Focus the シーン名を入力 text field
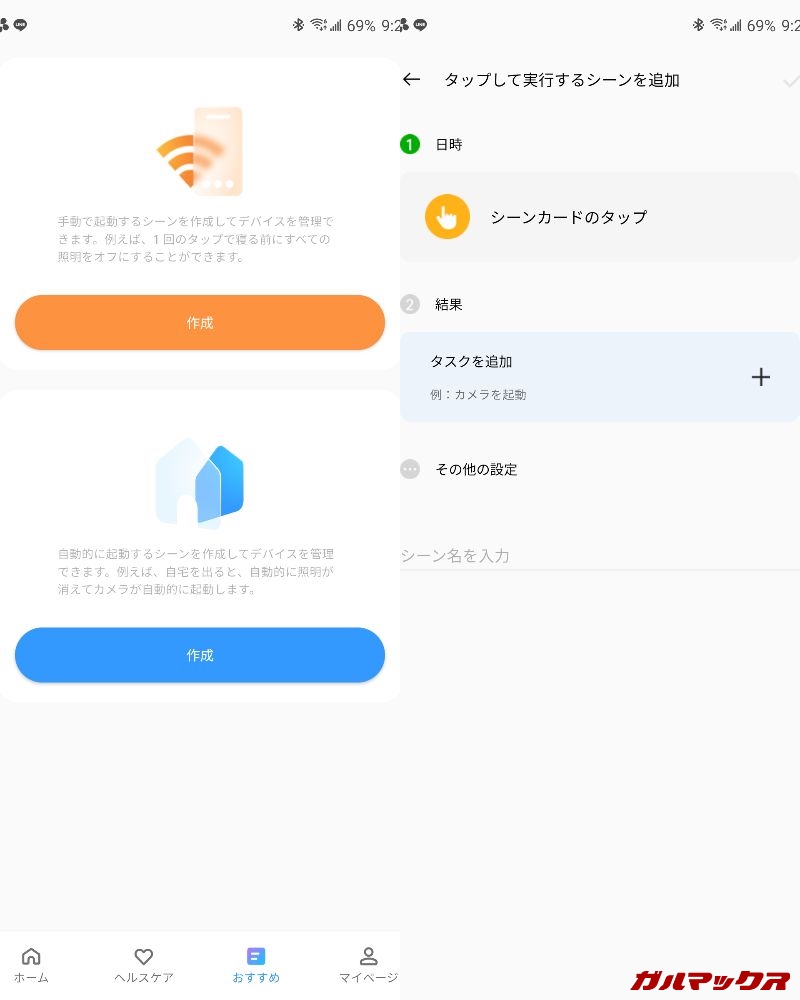 (x=600, y=555)
